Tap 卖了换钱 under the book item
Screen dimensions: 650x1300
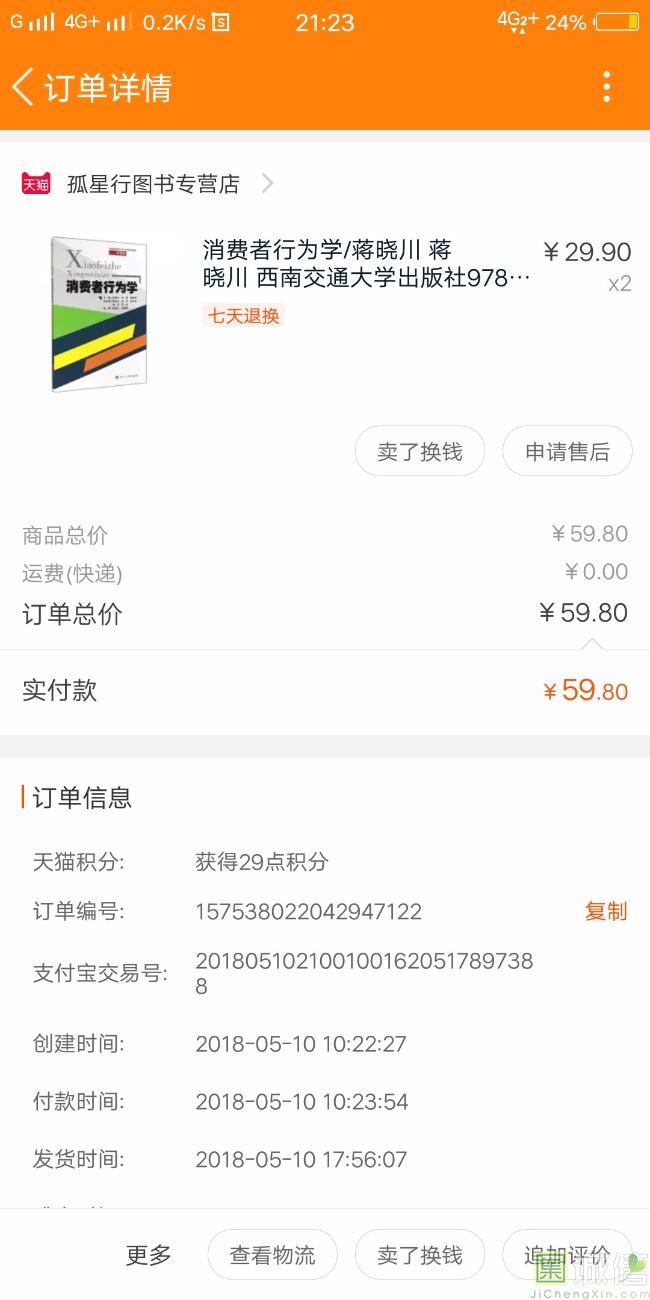pos(420,452)
